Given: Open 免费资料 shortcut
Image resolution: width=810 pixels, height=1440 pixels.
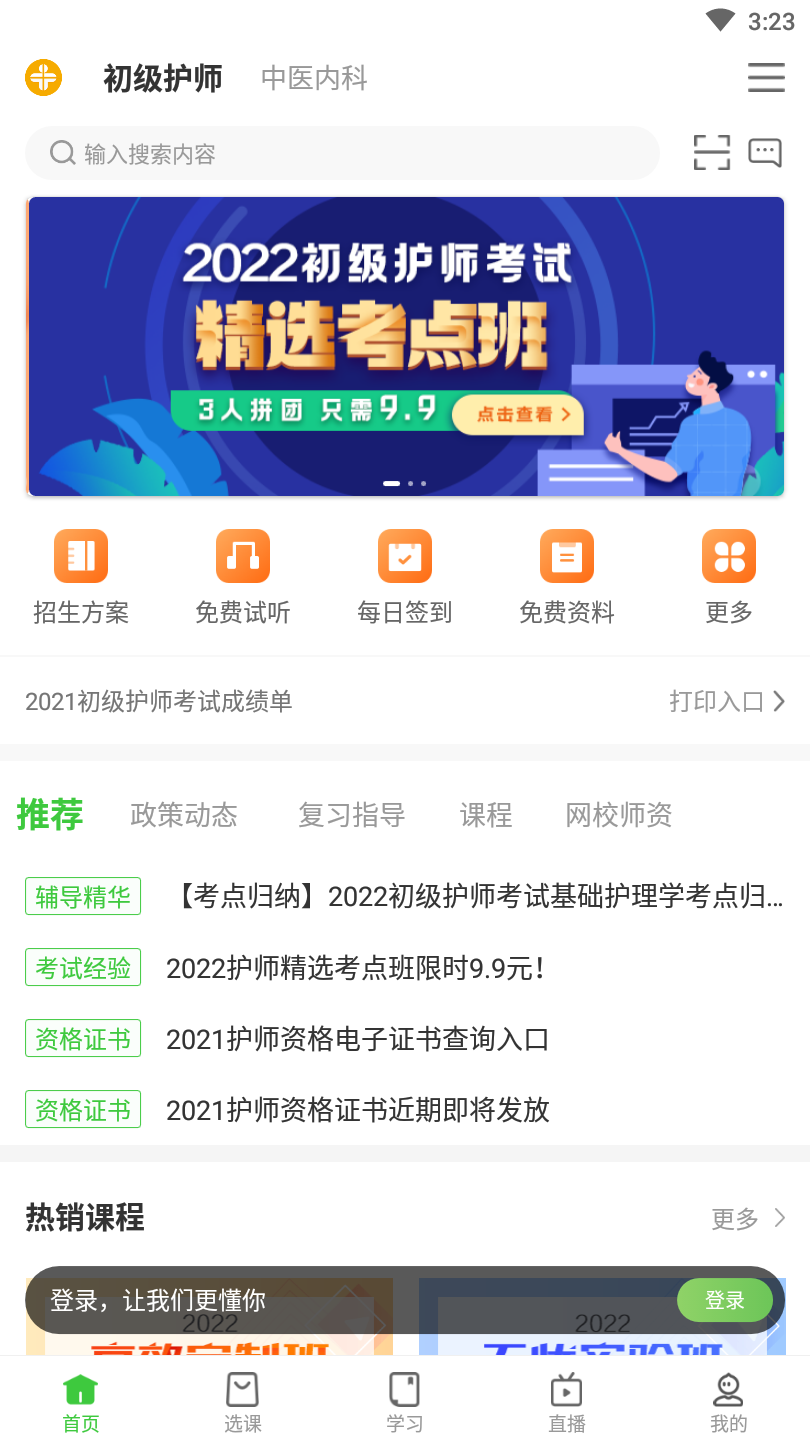Looking at the screenshot, I should pyautogui.click(x=567, y=577).
